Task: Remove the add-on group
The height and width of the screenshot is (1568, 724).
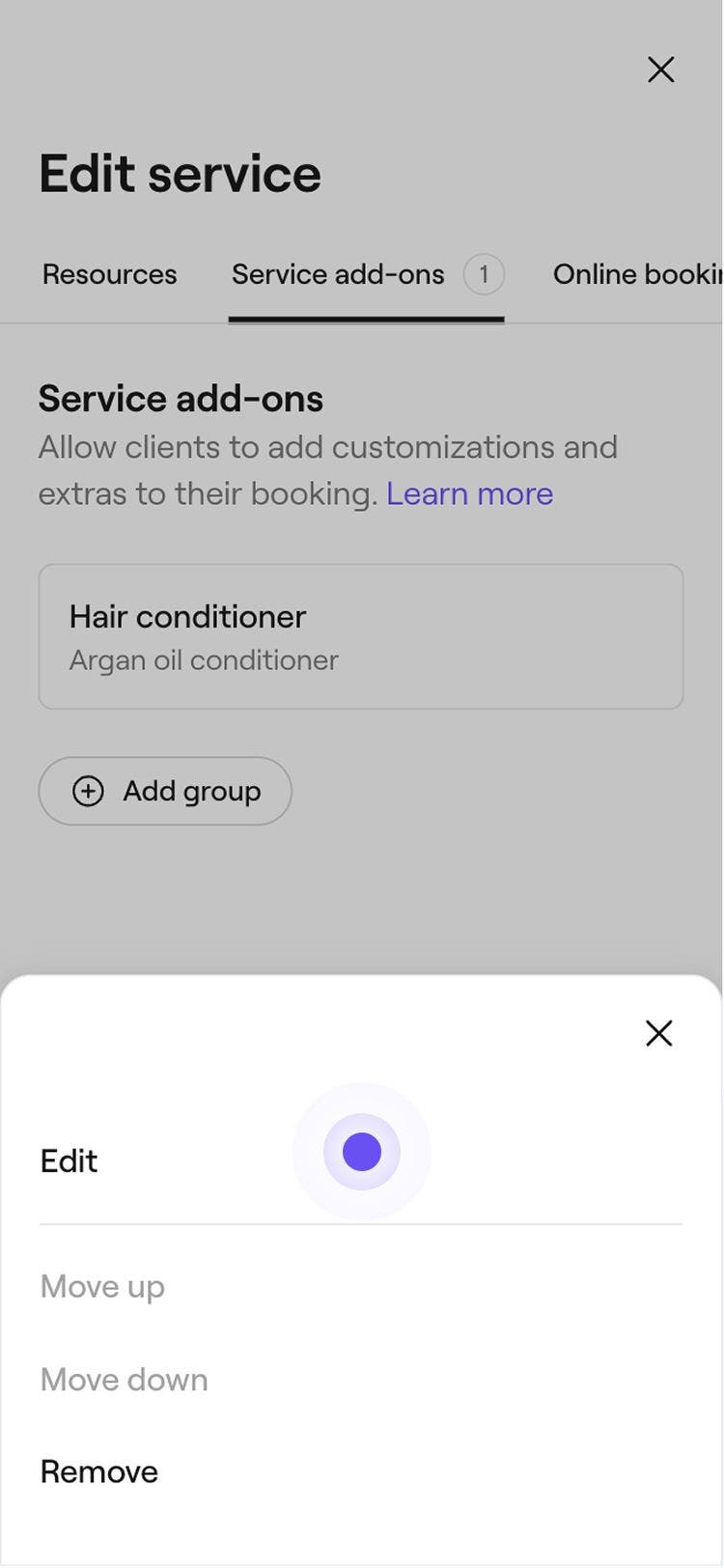Action: (x=98, y=1471)
